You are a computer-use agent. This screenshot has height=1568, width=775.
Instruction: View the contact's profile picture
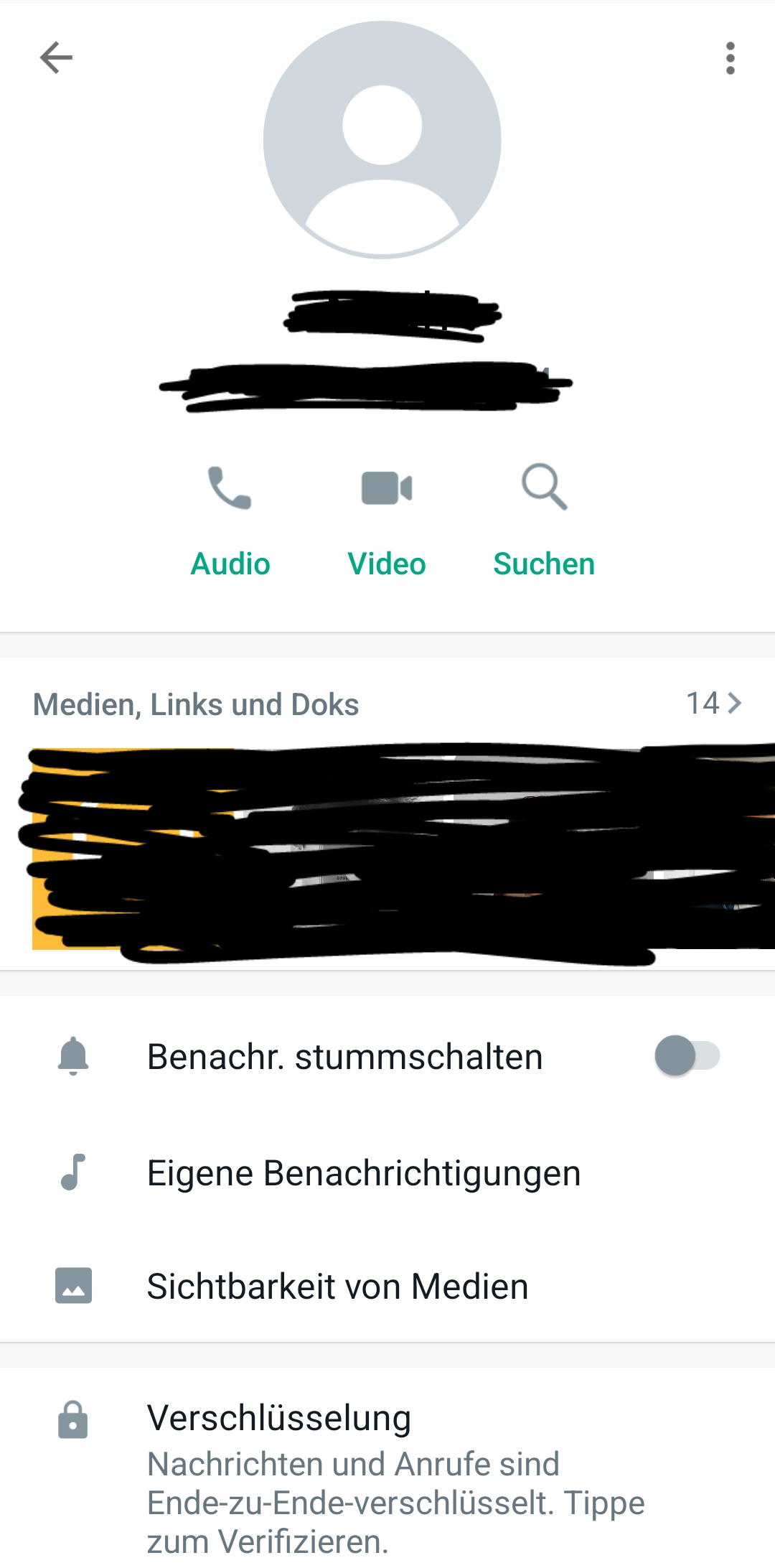point(382,139)
